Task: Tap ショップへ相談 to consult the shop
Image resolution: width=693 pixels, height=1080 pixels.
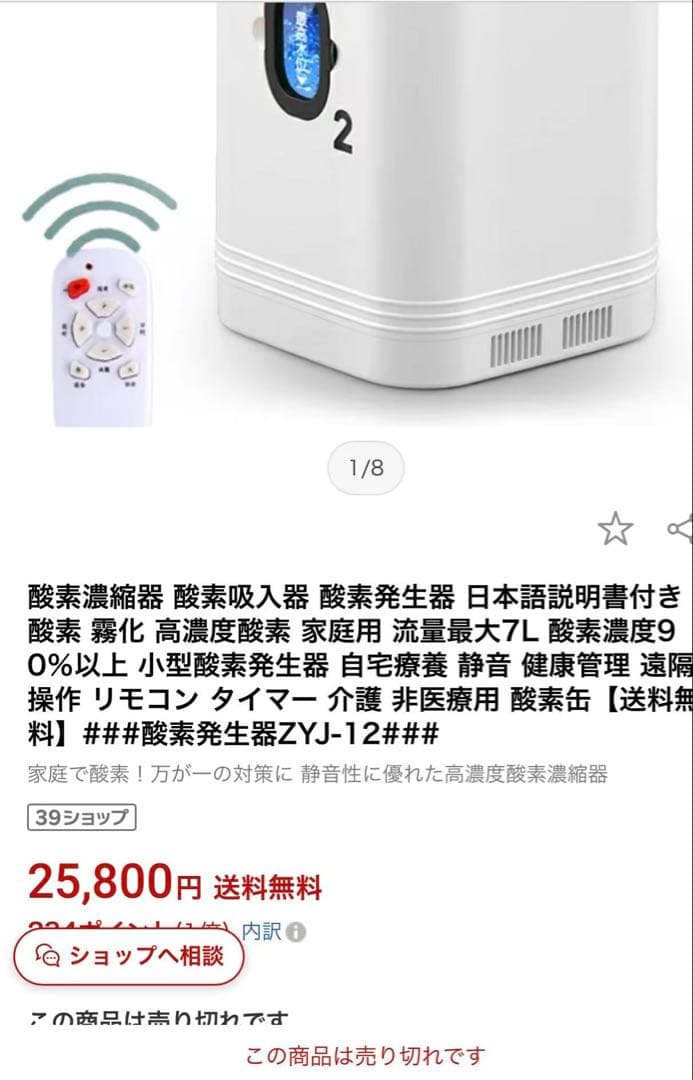Action: pos(129,956)
